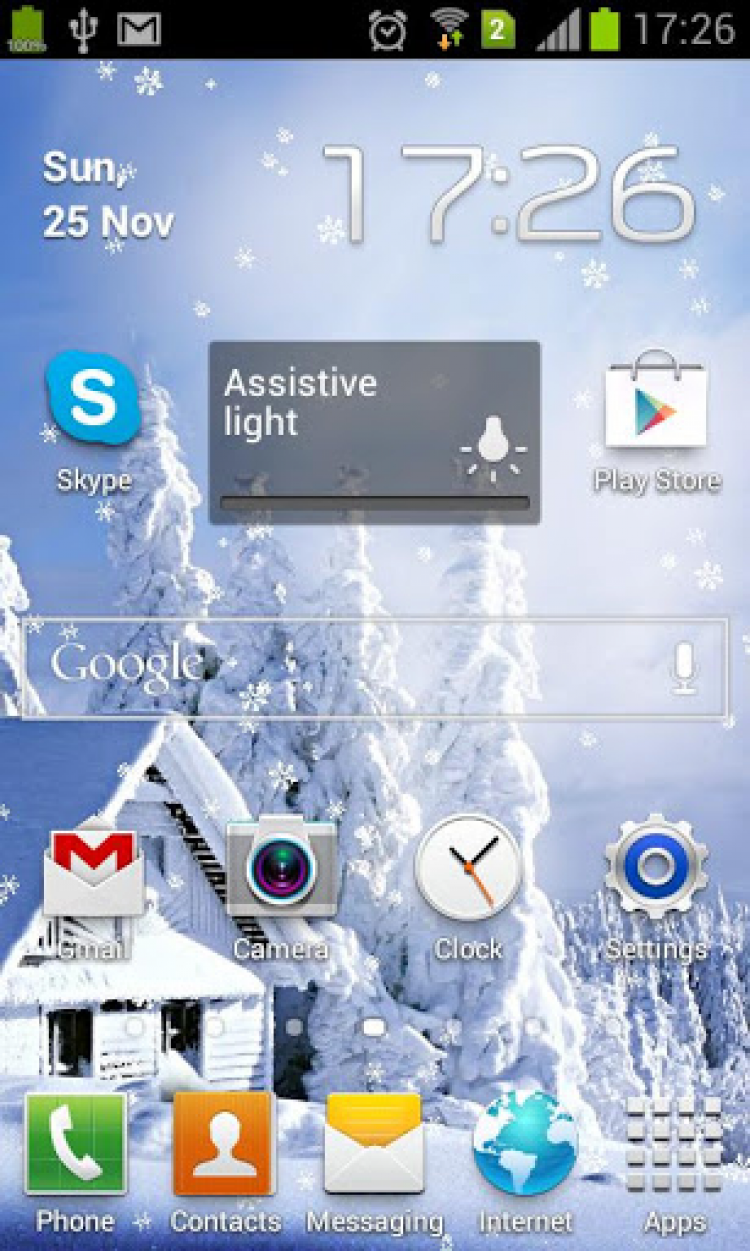Tap the large clock widget
Image resolution: width=750 pixels, height=1251 pixels.
coord(505,195)
